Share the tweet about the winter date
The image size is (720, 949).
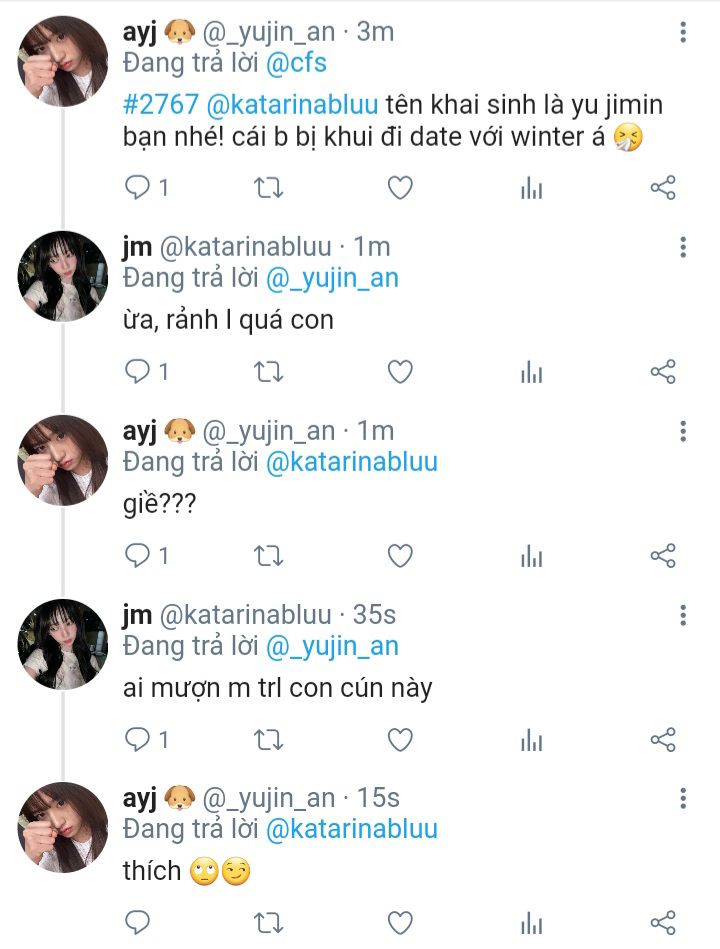(x=663, y=187)
